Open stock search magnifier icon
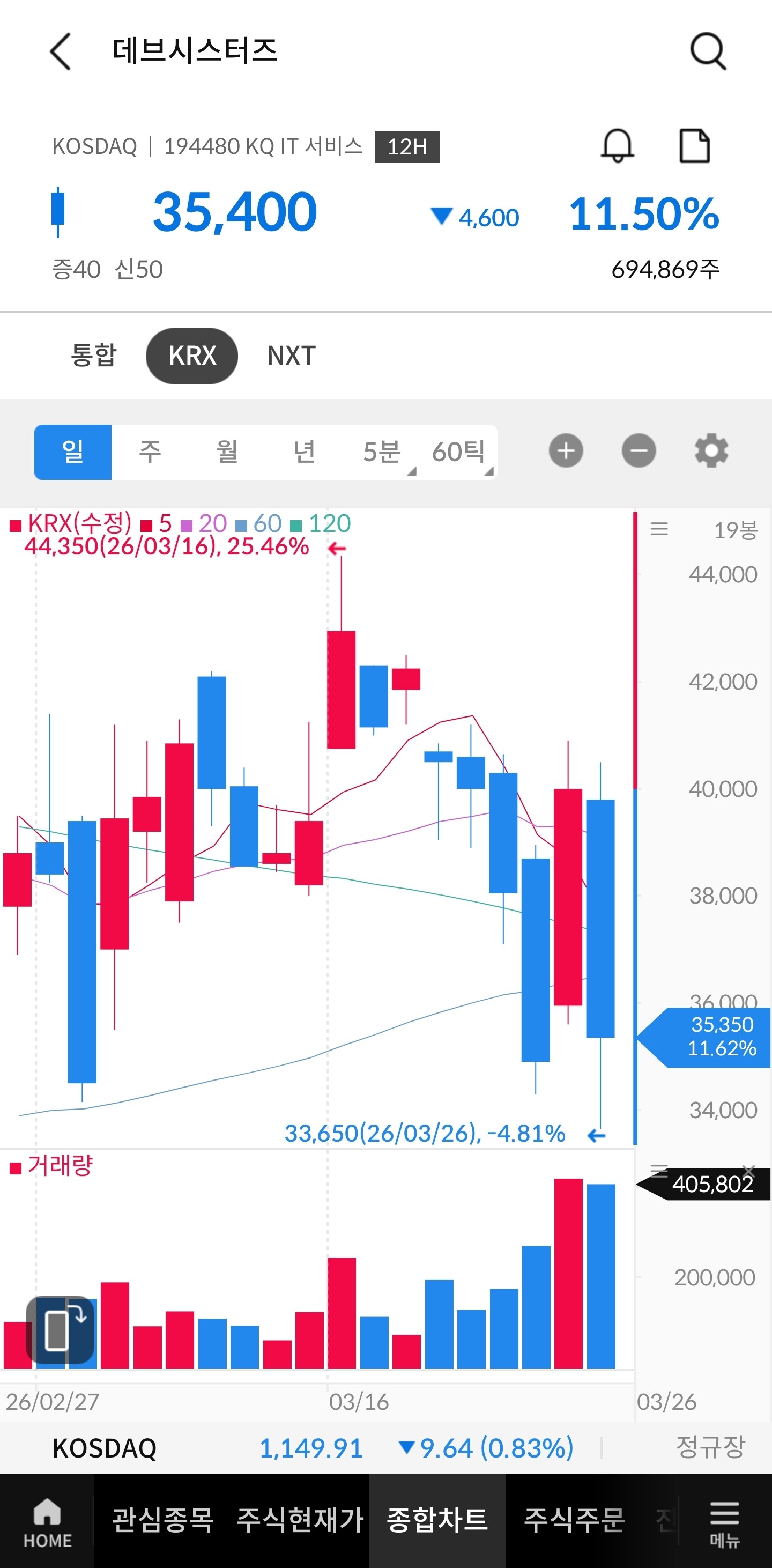The width and height of the screenshot is (772, 1568). pyautogui.click(x=708, y=51)
